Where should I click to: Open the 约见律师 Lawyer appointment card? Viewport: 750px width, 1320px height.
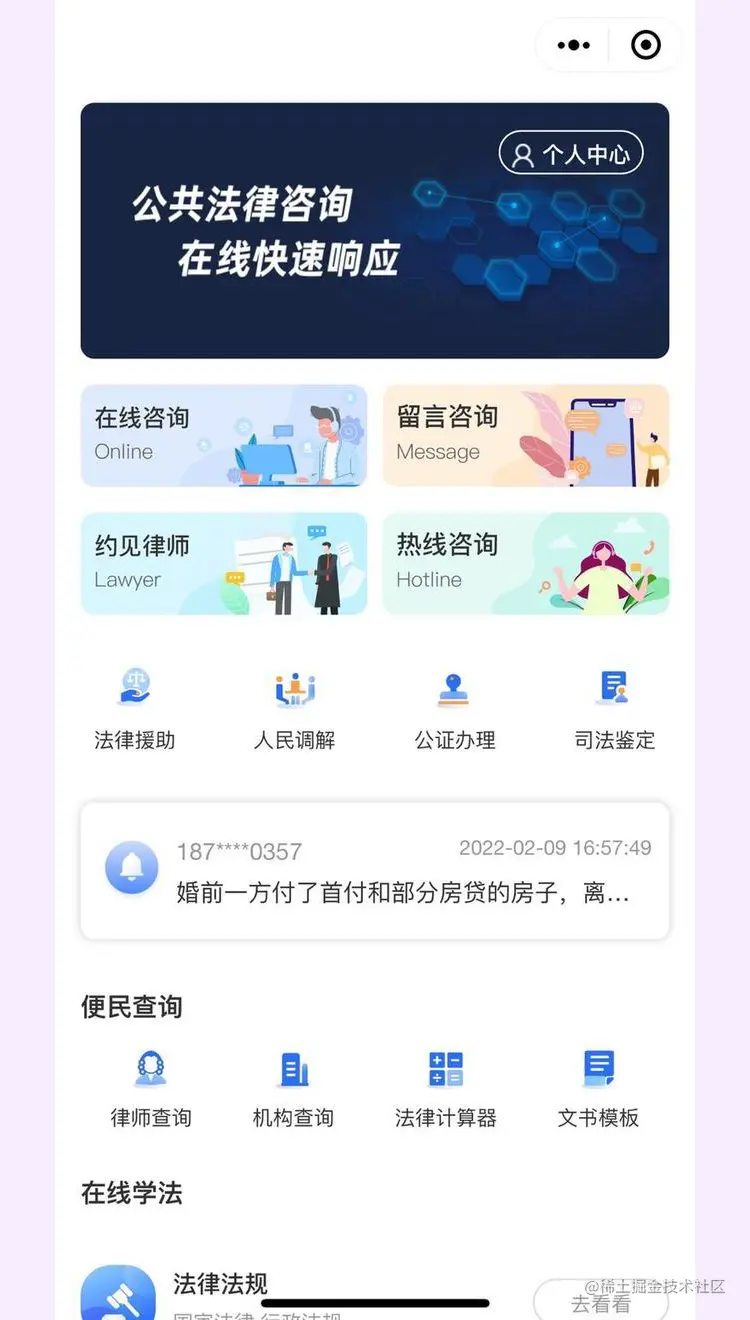point(222,563)
